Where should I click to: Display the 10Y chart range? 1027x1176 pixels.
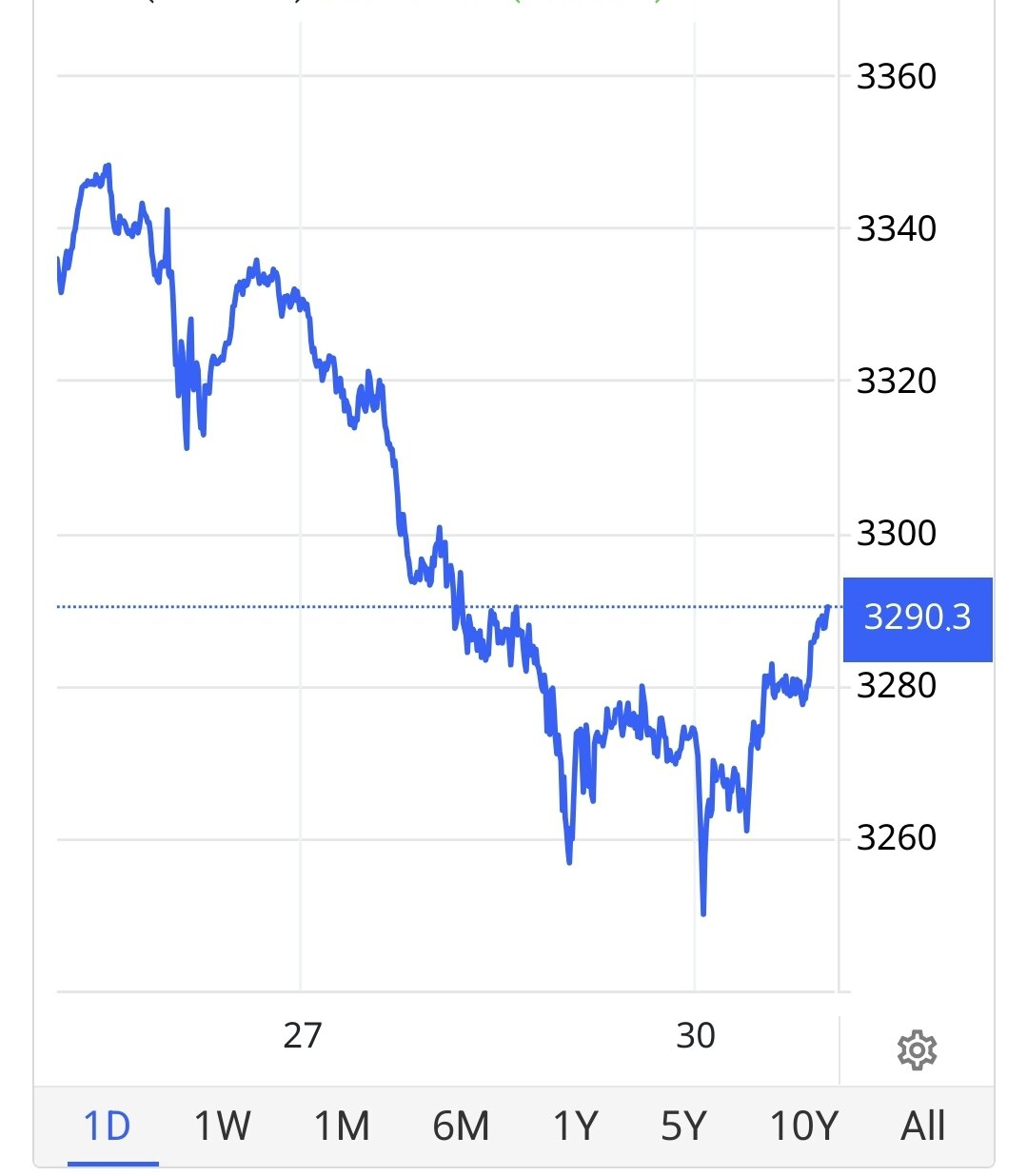click(804, 1127)
